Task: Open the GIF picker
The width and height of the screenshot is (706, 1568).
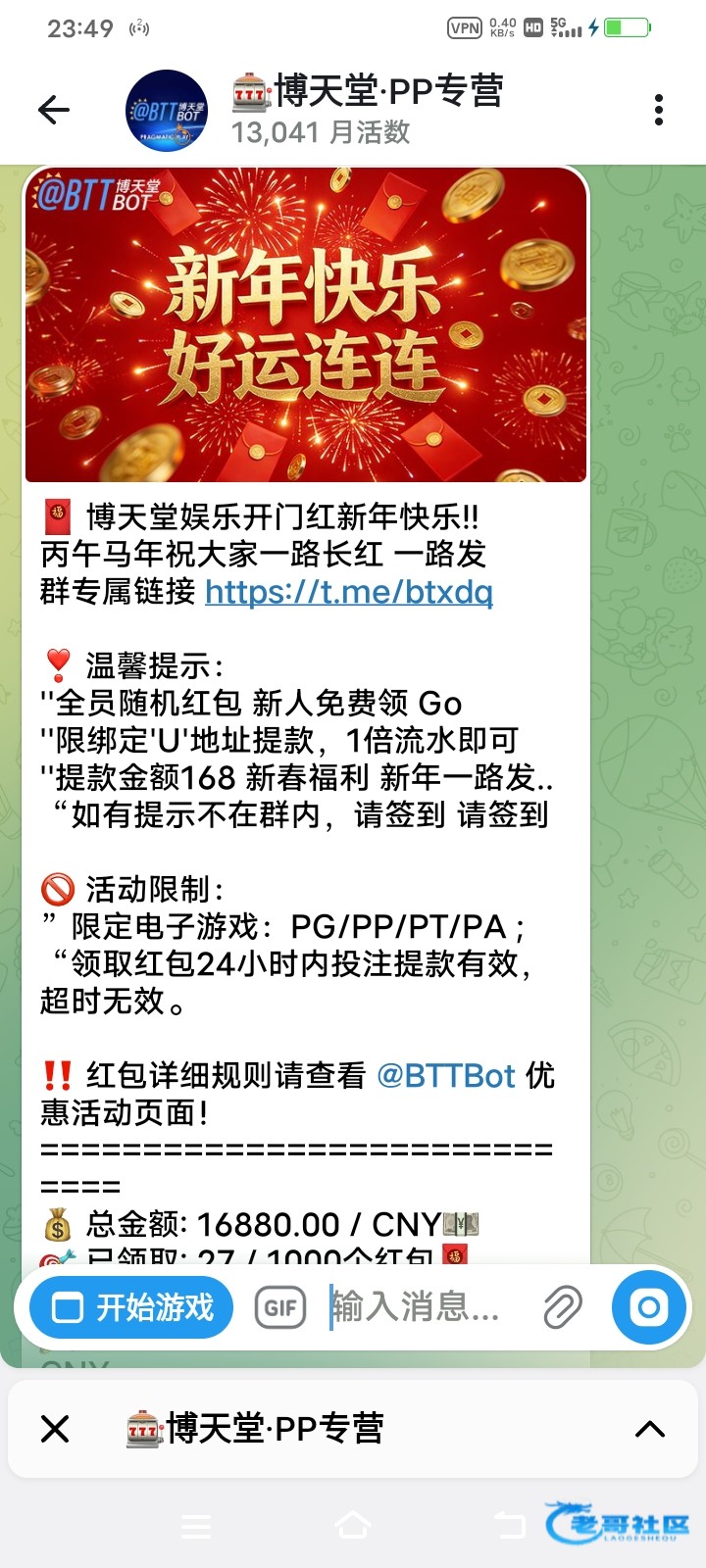Action: (x=280, y=1308)
